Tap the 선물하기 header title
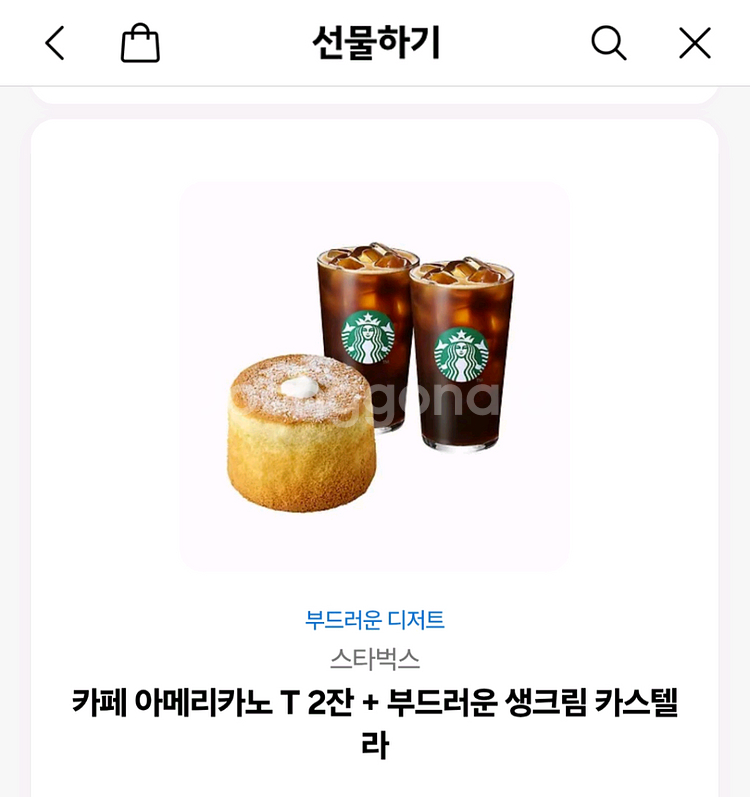The height and width of the screenshot is (797, 750). point(375,40)
